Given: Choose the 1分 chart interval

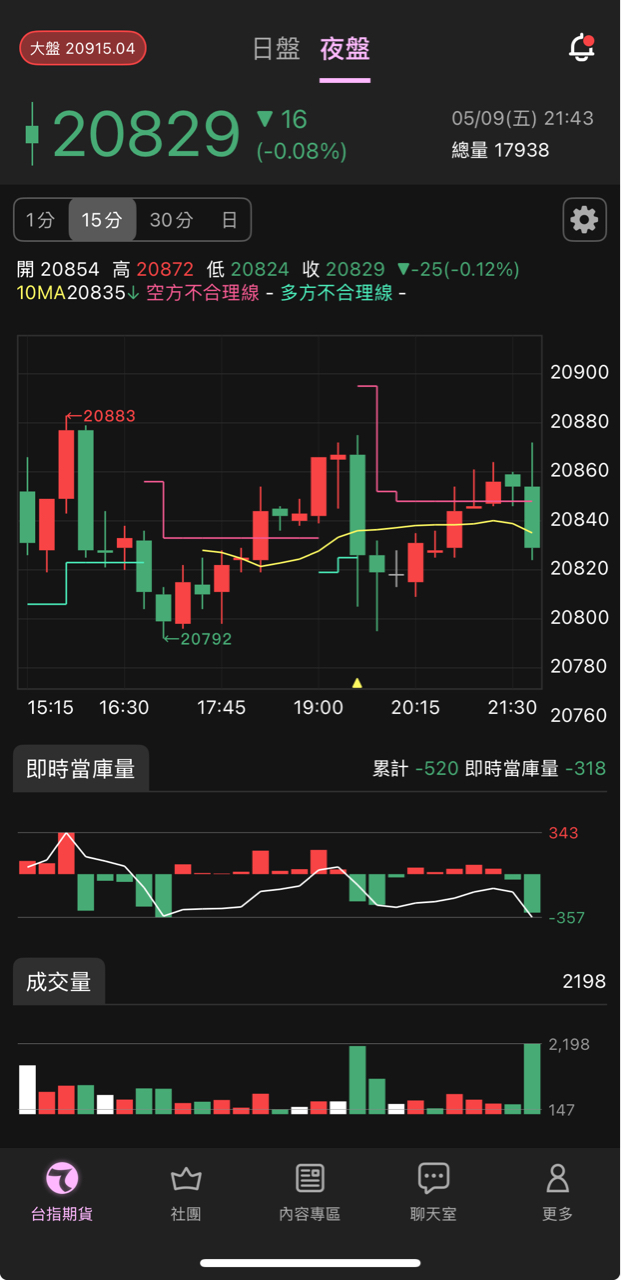Looking at the screenshot, I should [x=41, y=220].
